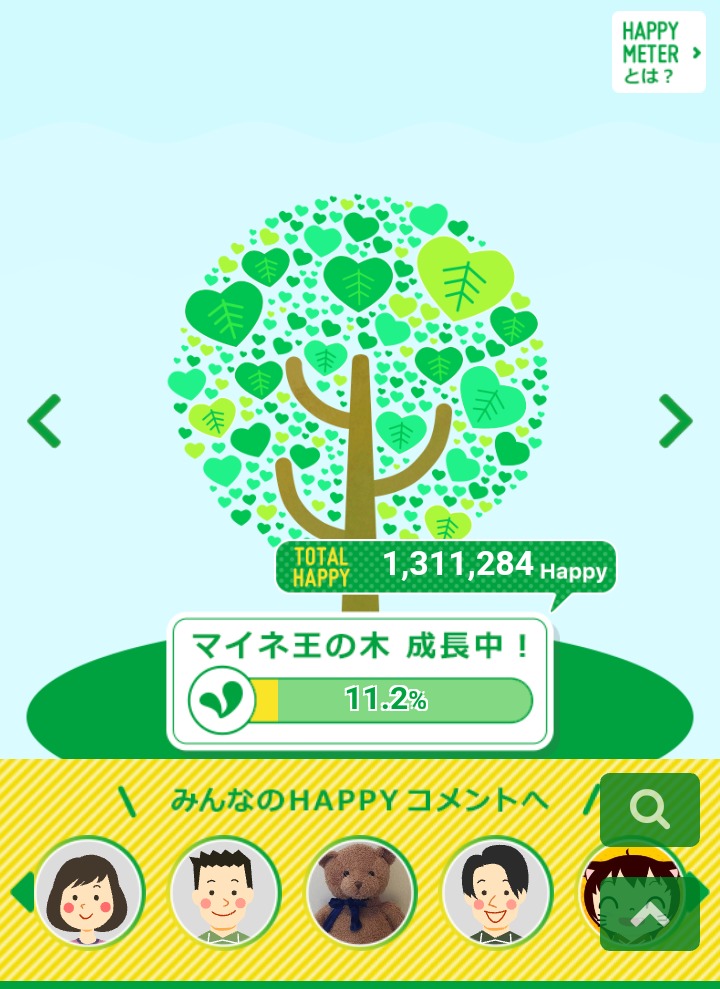720x989 pixels.
Task: Go to the next tree
Action: point(676,421)
